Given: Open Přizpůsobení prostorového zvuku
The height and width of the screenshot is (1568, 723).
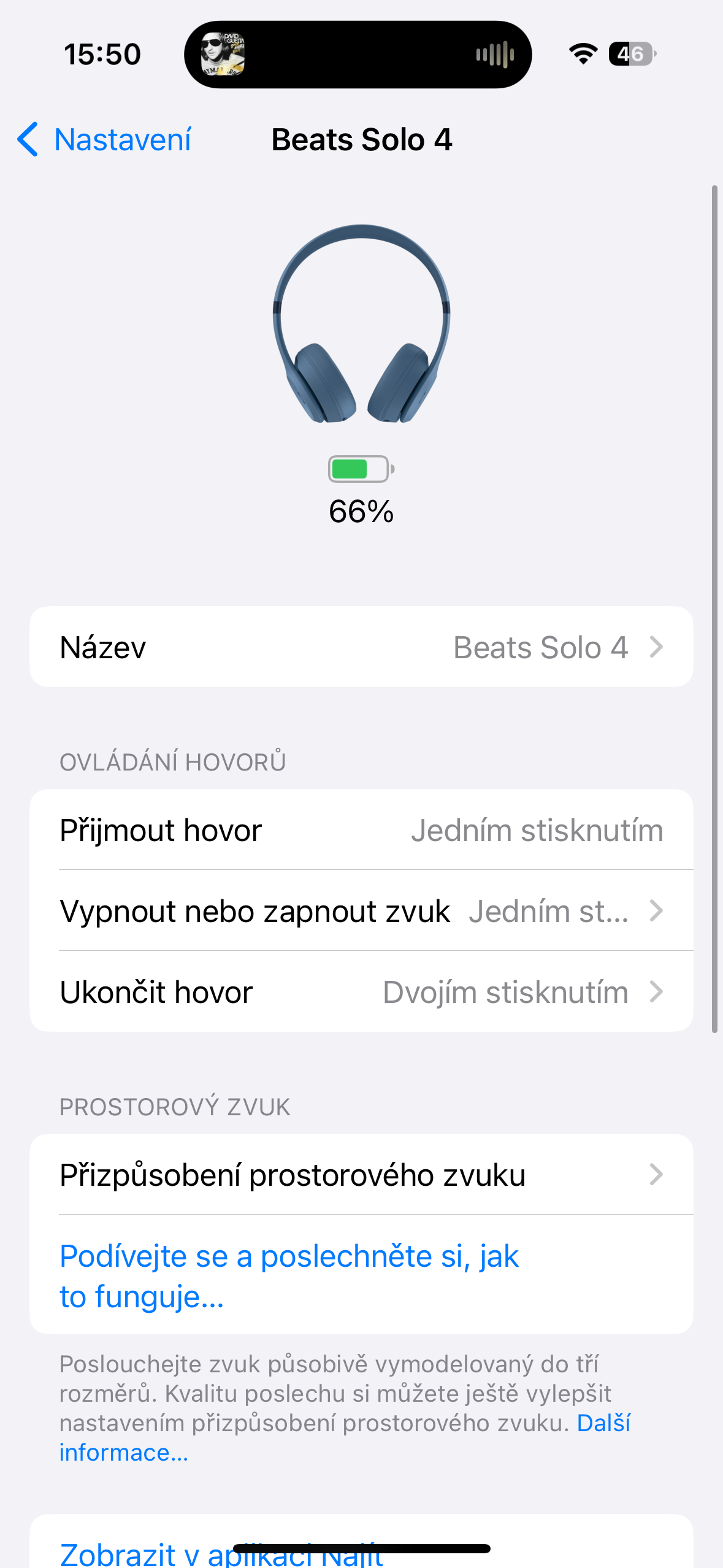Looking at the screenshot, I should click(x=361, y=1175).
